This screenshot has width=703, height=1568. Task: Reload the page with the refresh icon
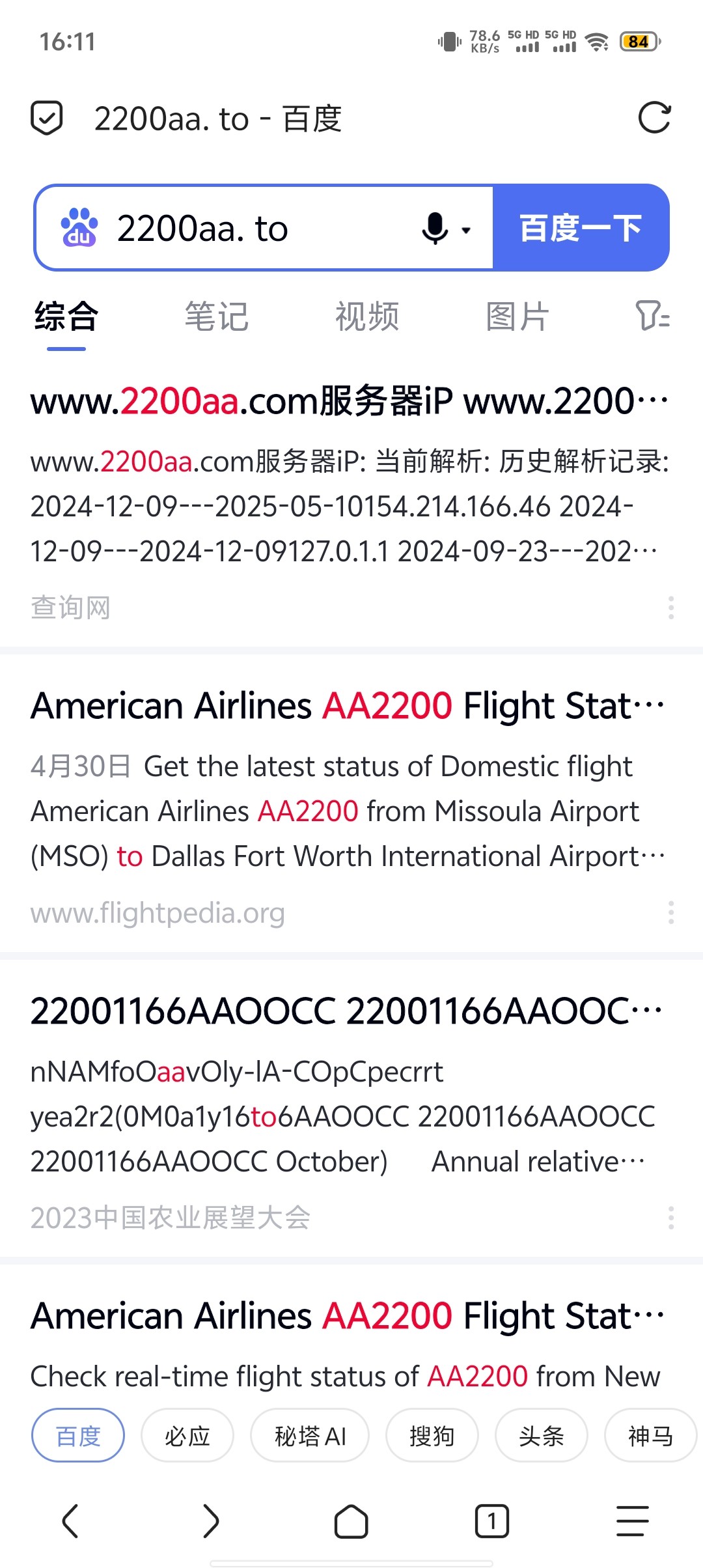coord(654,119)
